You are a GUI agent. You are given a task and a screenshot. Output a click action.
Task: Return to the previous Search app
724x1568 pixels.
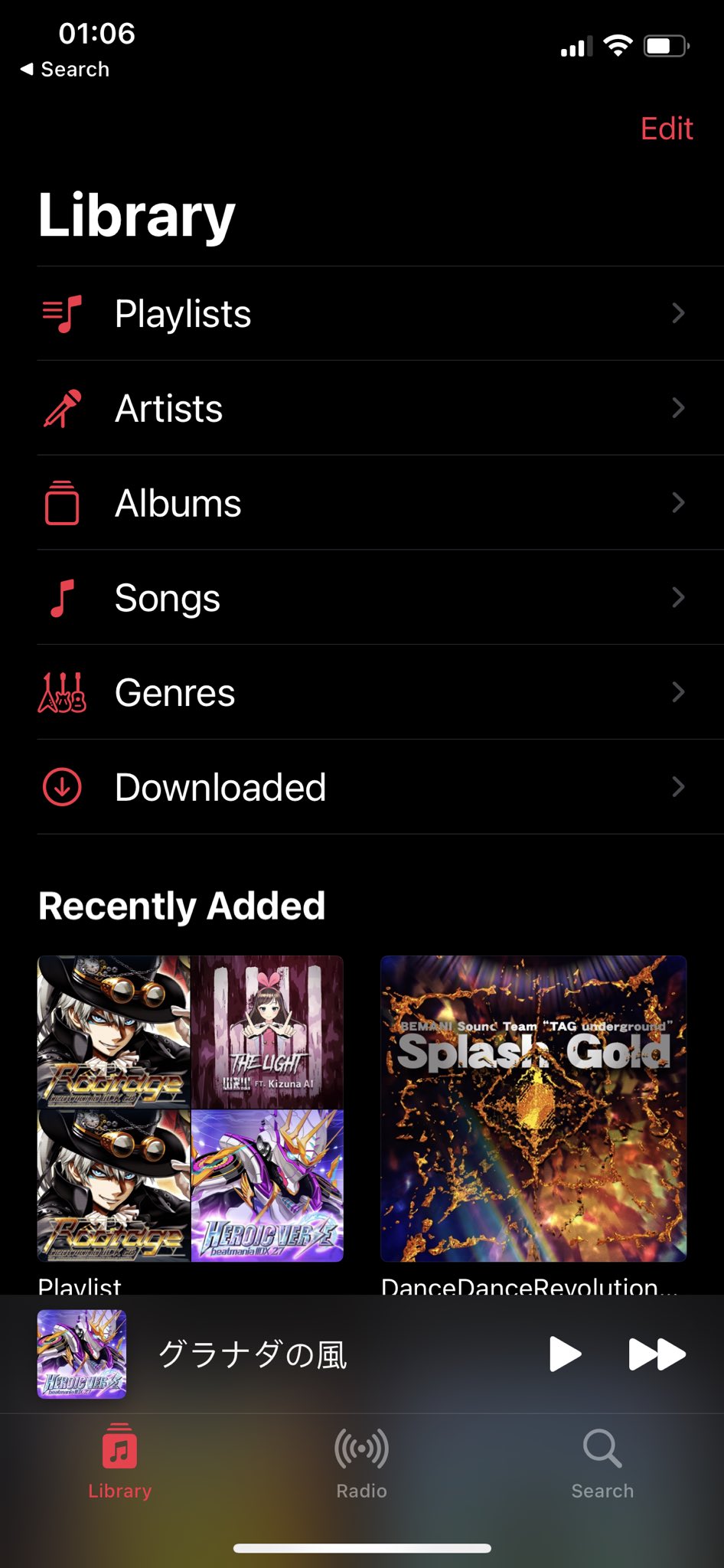point(65,70)
